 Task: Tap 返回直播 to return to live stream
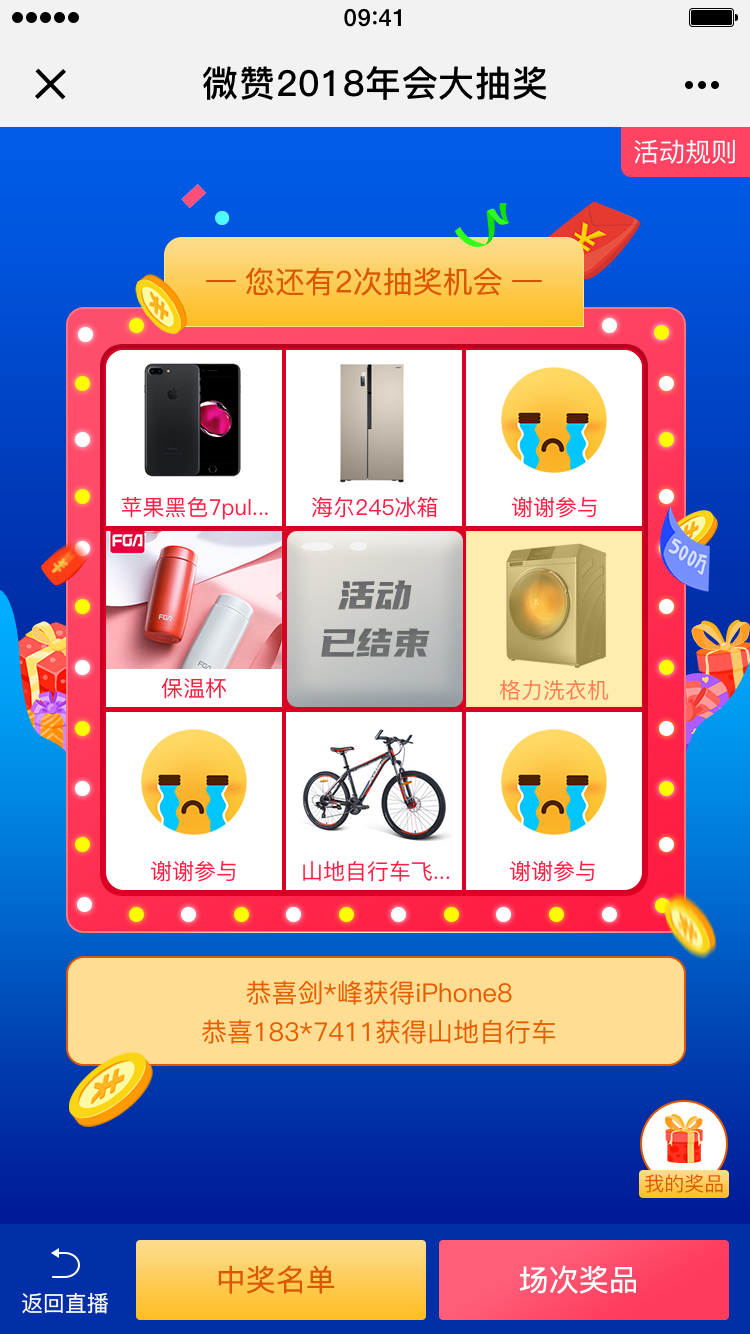click(65, 1280)
